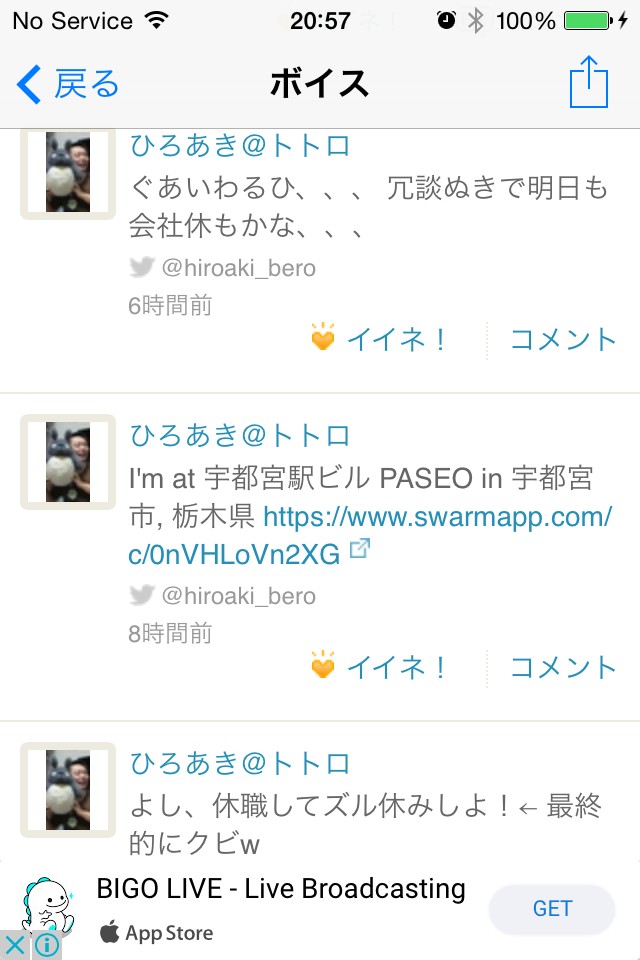
Task: Tap GET on the BIGO LIVE ad
Action: coord(552,908)
